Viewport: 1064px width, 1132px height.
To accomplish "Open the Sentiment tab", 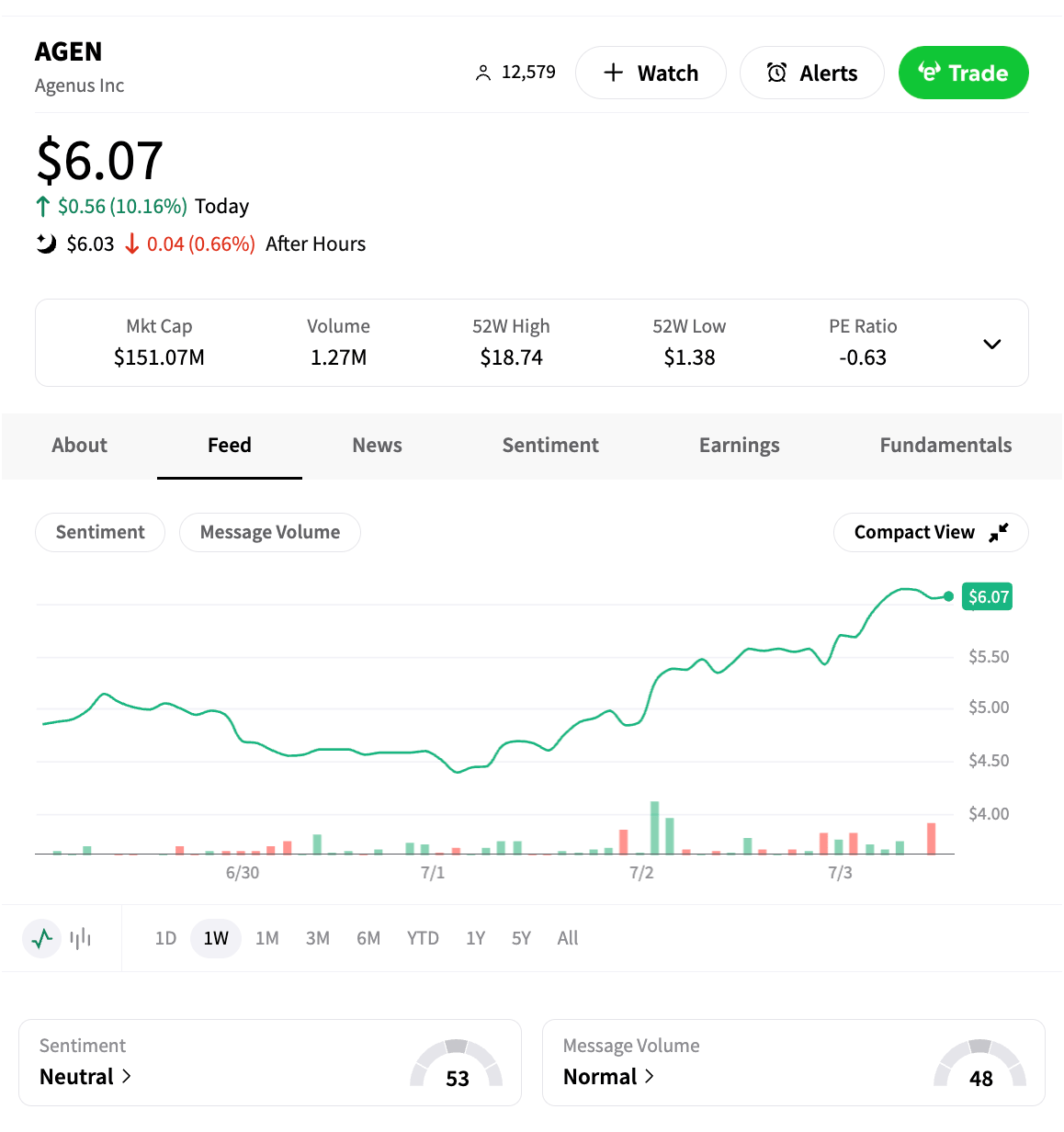I will (549, 446).
